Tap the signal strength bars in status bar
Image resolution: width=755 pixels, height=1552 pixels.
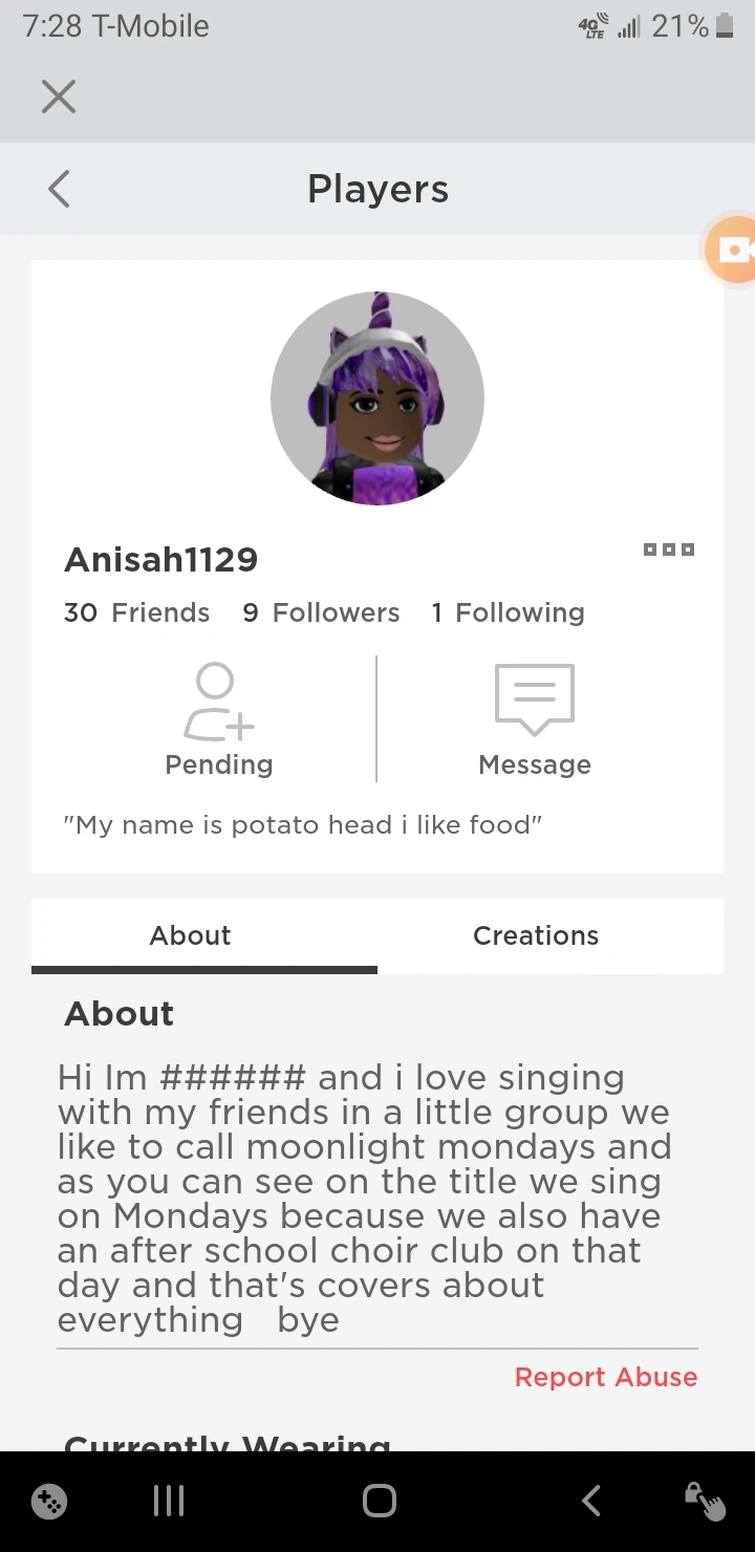[628, 27]
